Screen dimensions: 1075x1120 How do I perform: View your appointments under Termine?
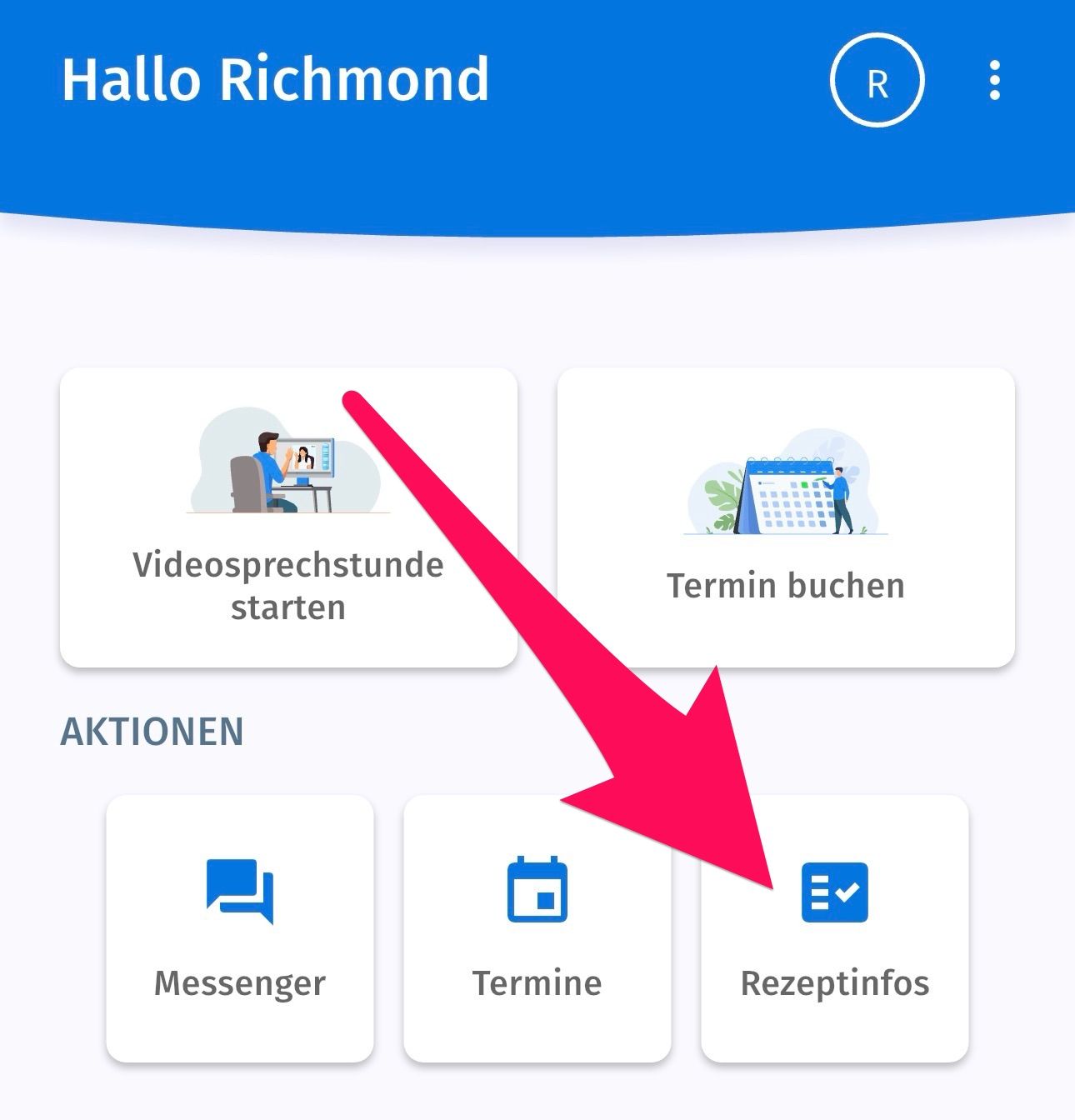coord(537,927)
